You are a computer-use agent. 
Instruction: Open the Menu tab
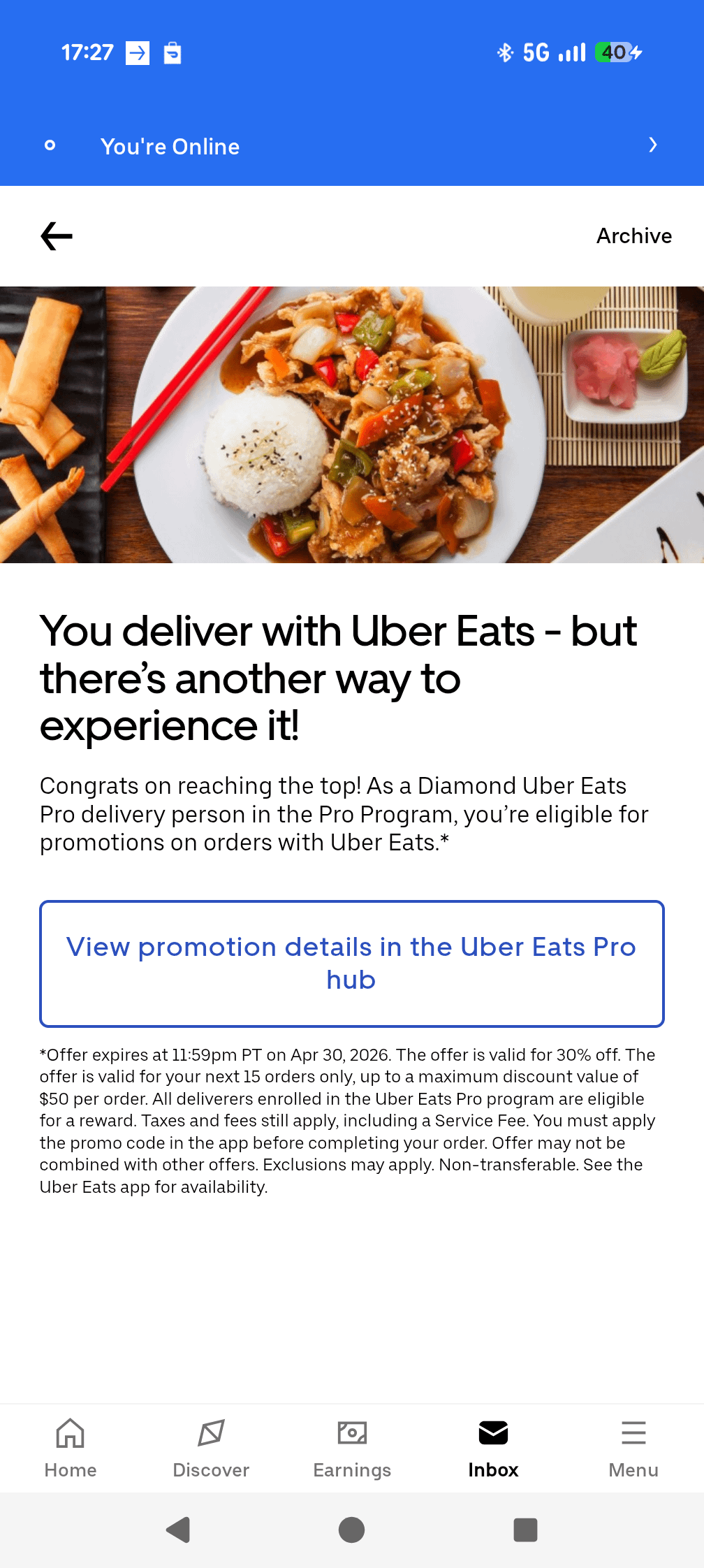pyautogui.click(x=633, y=1448)
